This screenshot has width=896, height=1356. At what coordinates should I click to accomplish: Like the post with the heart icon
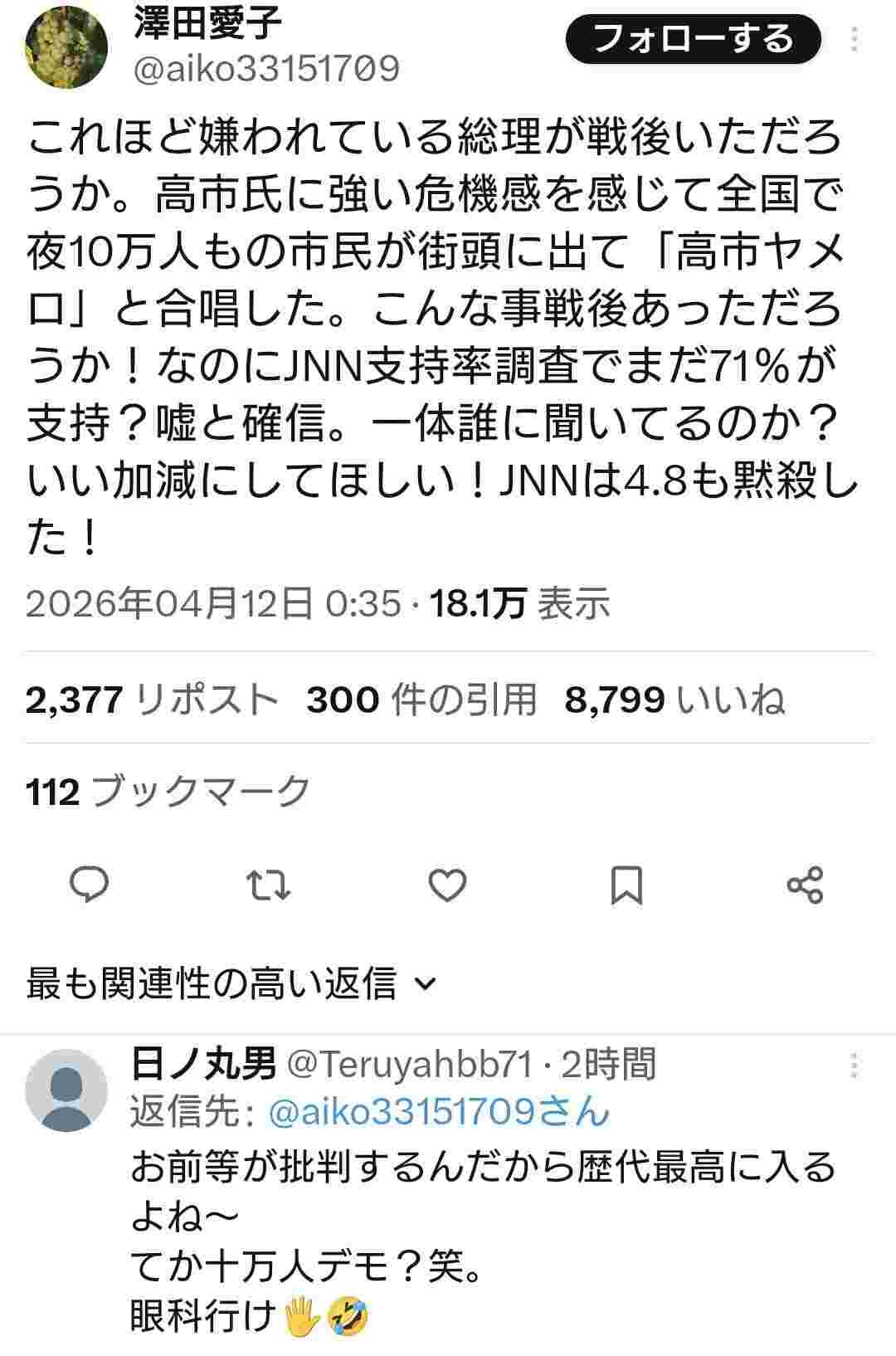[x=447, y=885]
